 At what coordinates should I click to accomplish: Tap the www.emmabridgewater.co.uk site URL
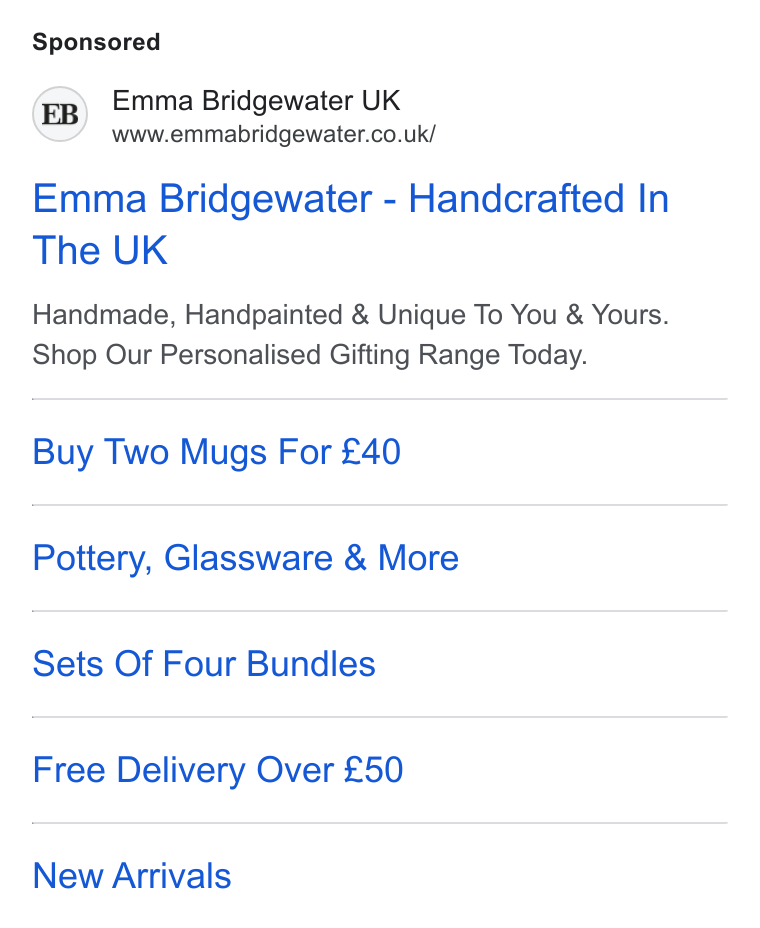[x=274, y=134]
